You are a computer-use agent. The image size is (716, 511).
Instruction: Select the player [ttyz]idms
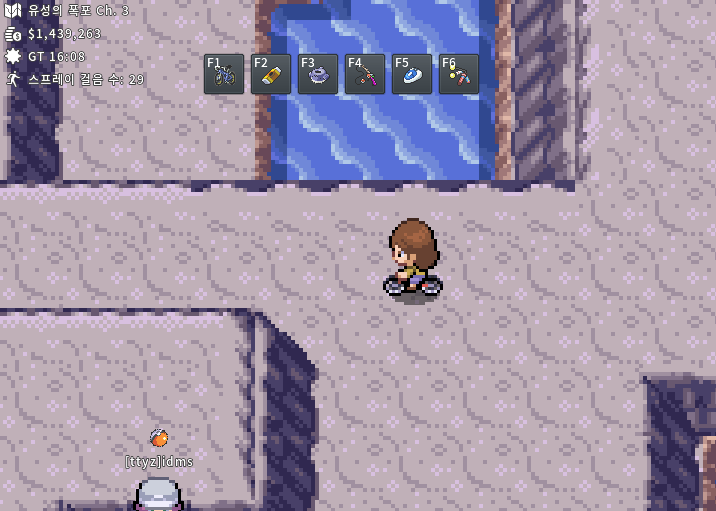pyautogui.click(x=159, y=494)
